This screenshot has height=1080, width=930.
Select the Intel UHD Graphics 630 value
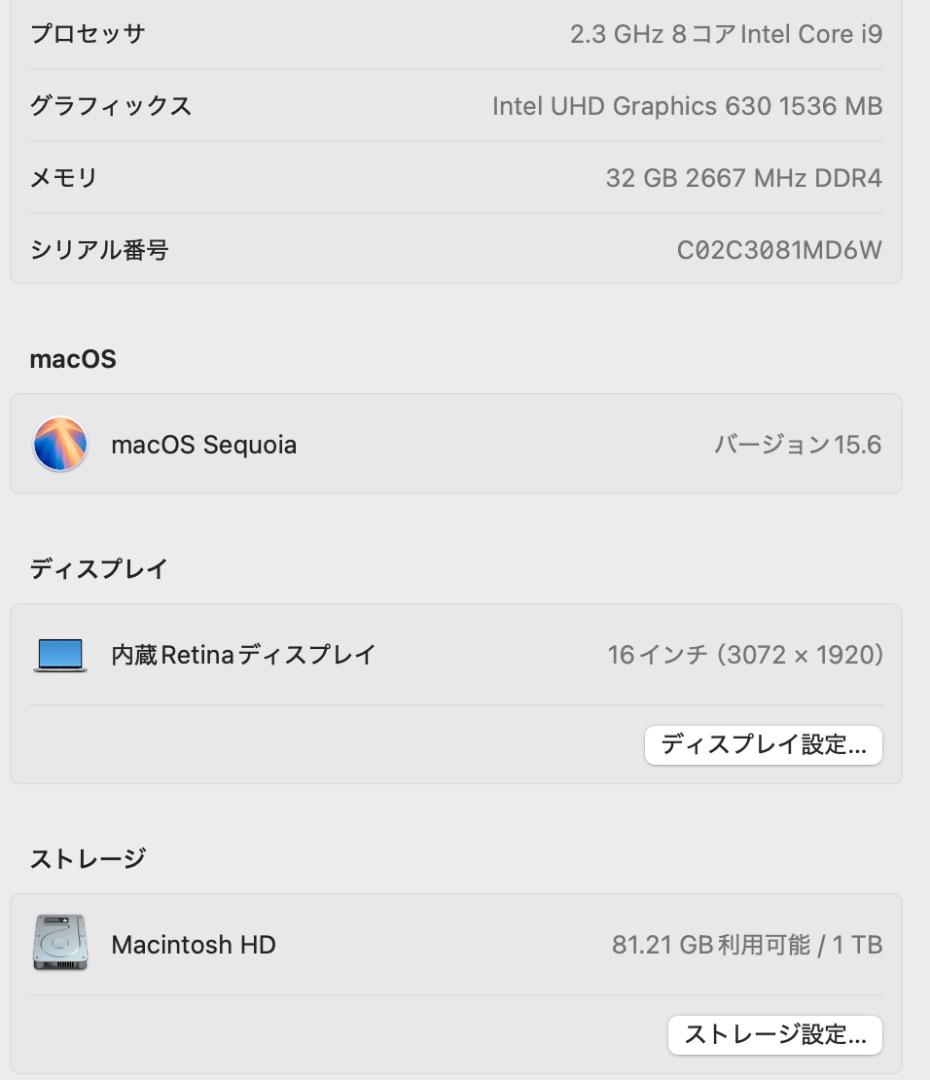click(x=688, y=105)
